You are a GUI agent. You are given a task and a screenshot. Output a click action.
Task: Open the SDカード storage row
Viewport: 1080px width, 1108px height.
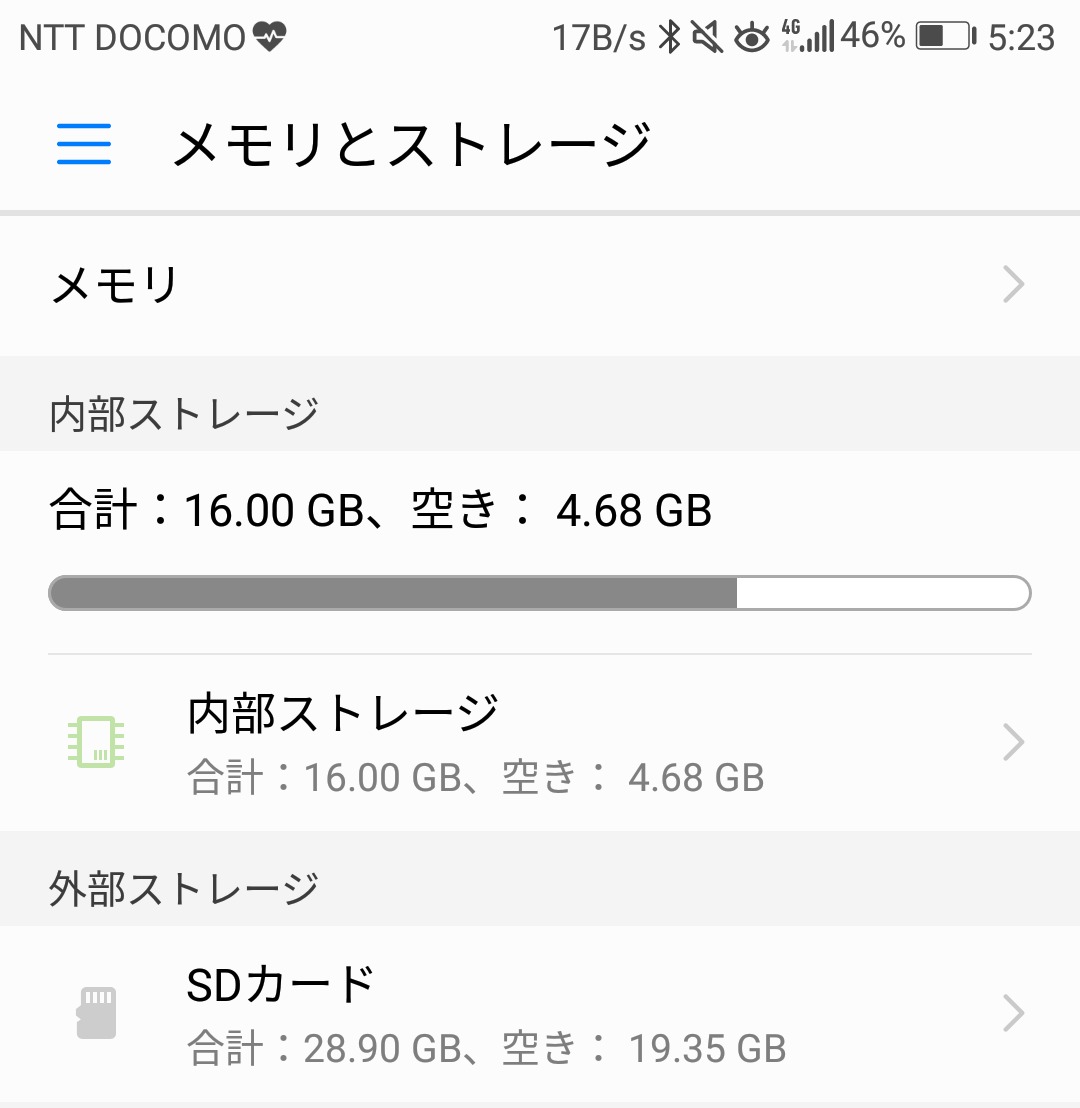[540, 1014]
